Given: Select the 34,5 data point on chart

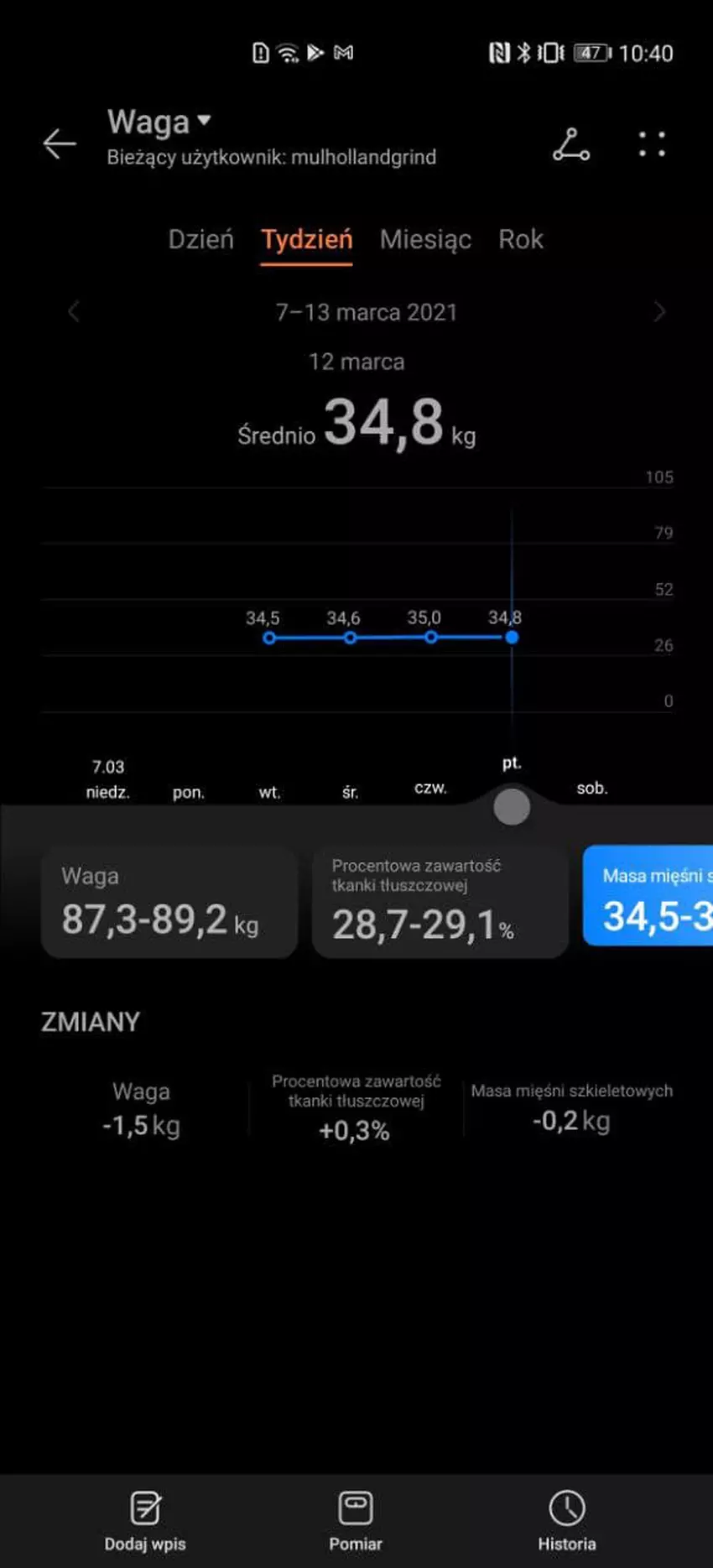Looking at the screenshot, I should coord(269,638).
